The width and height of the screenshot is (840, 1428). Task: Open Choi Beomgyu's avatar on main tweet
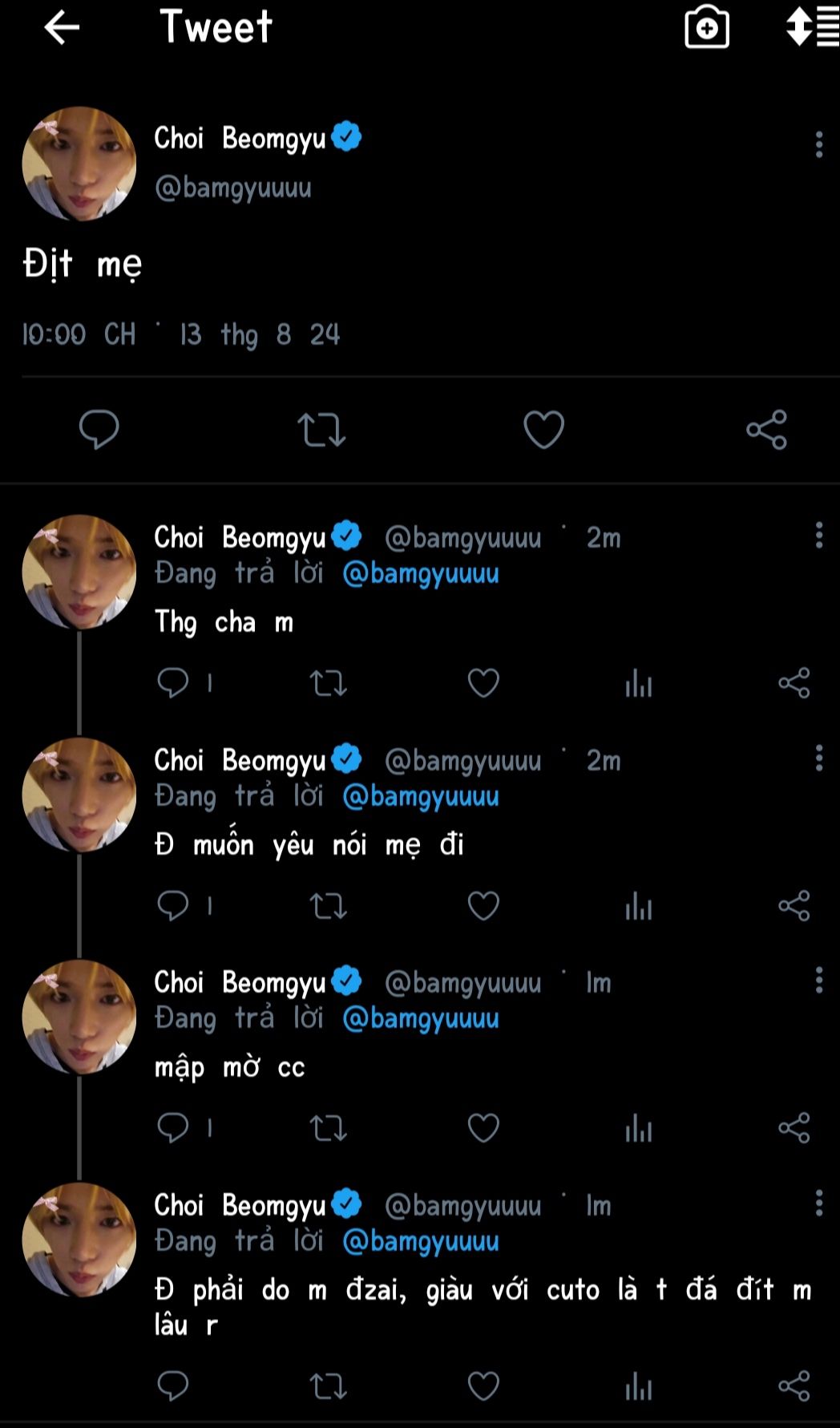click(79, 164)
